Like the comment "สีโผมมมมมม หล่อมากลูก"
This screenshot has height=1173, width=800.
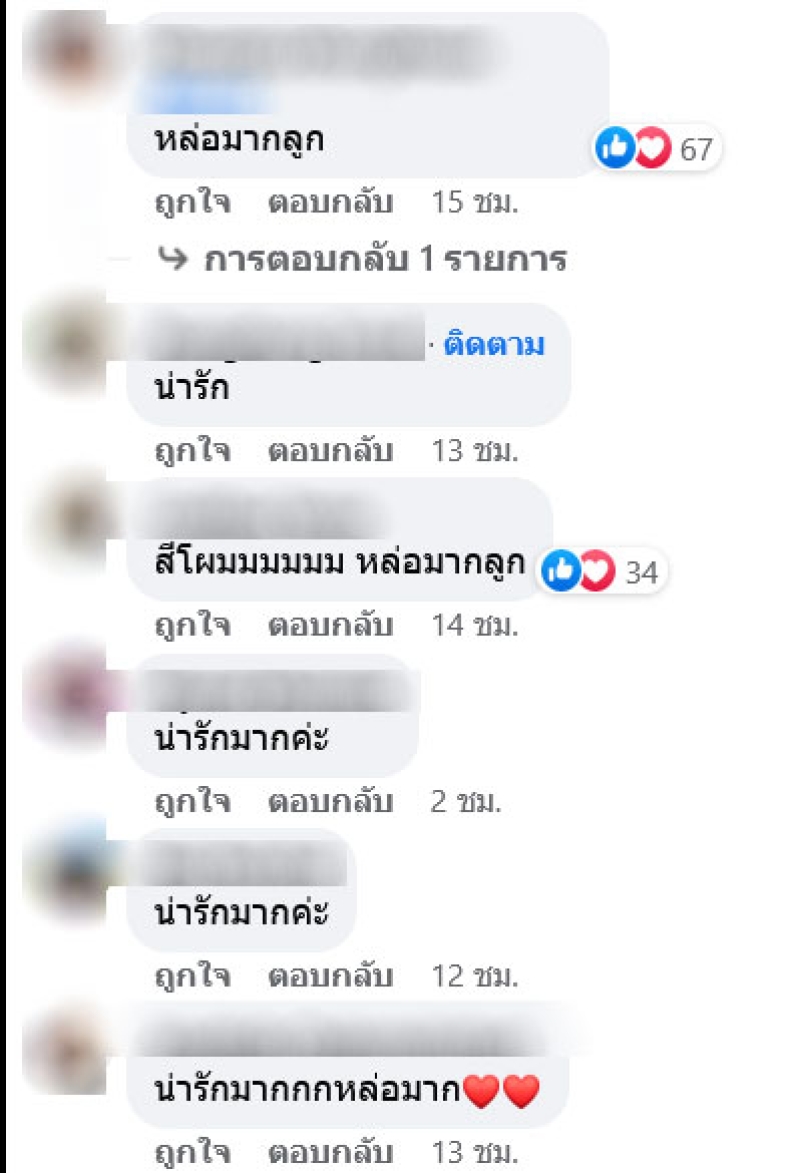tap(192, 627)
